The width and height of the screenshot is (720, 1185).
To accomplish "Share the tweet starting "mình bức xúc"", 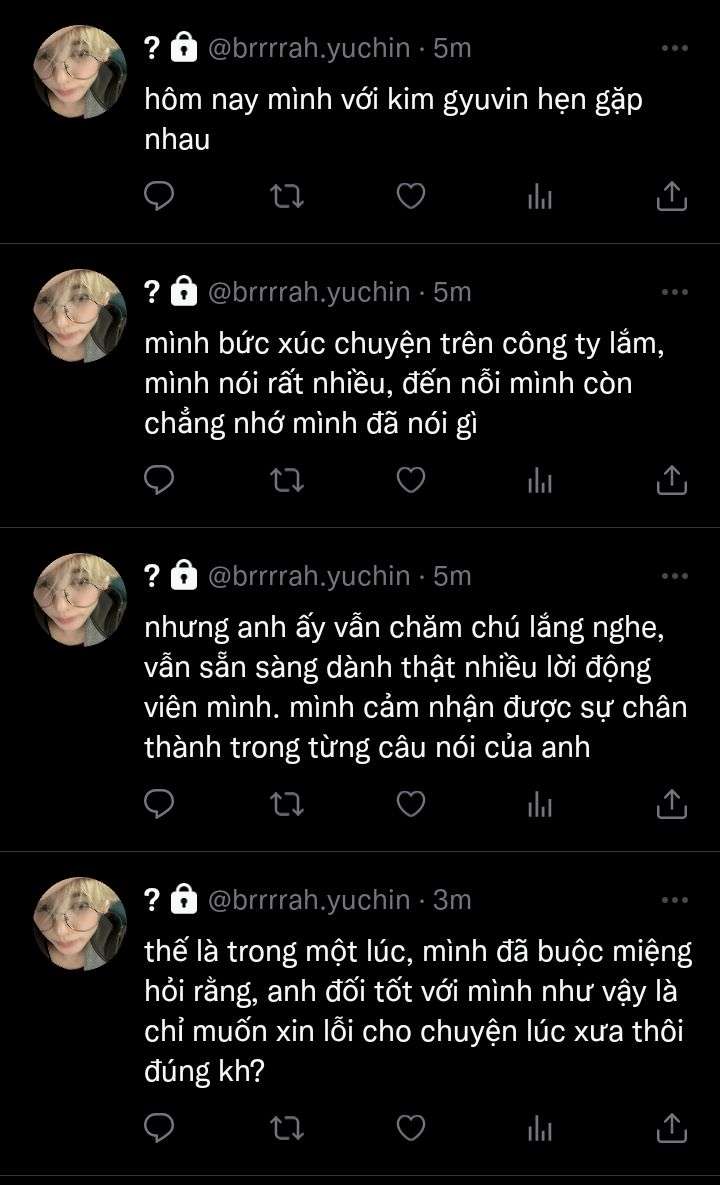I will coord(672,480).
